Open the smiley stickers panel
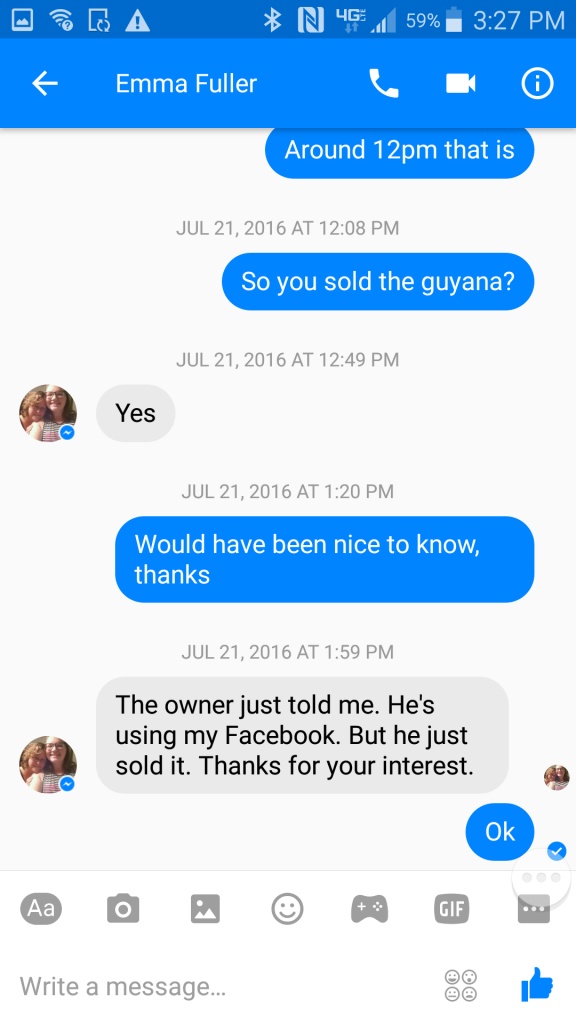Viewport: 576px width, 1024px height. click(x=287, y=908)
